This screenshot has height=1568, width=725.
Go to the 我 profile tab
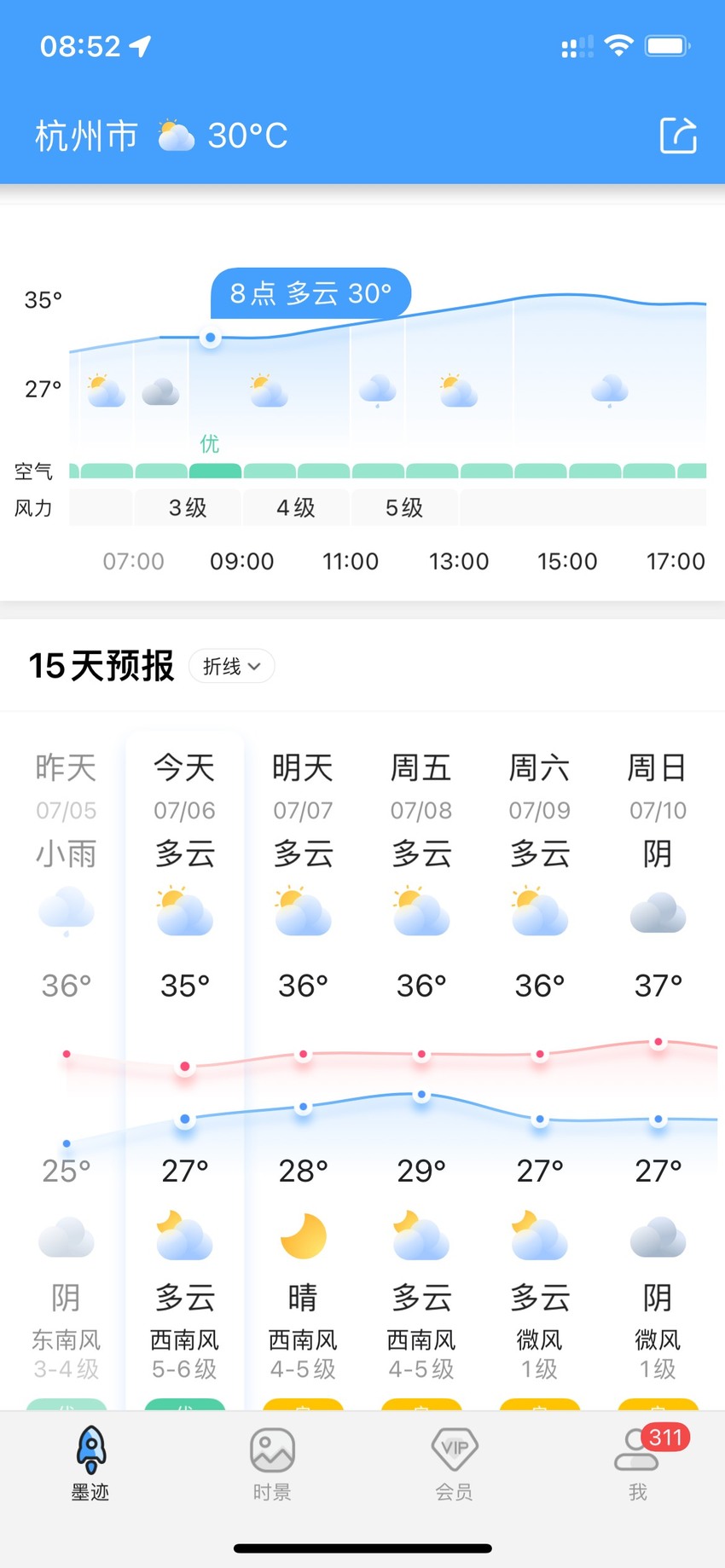637,1465
